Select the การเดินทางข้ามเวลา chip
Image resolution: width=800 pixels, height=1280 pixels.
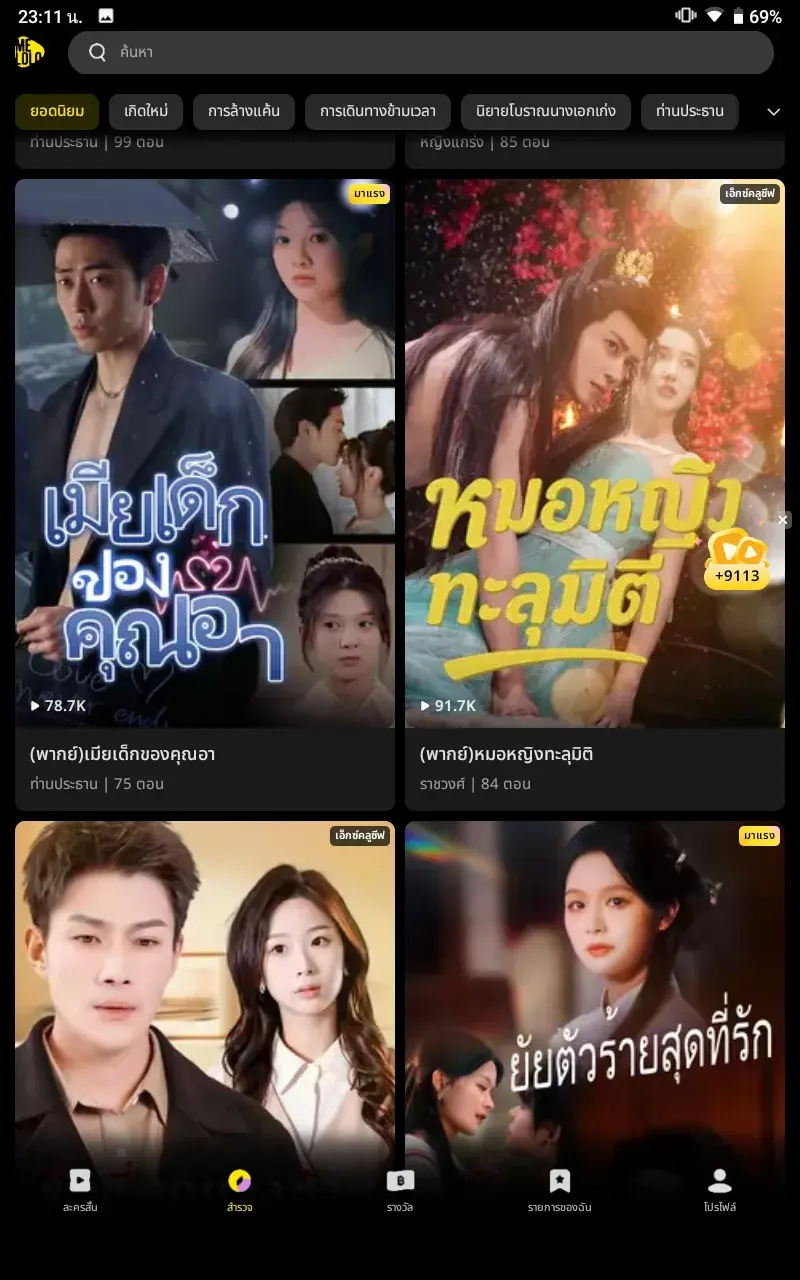coord(378,111)
